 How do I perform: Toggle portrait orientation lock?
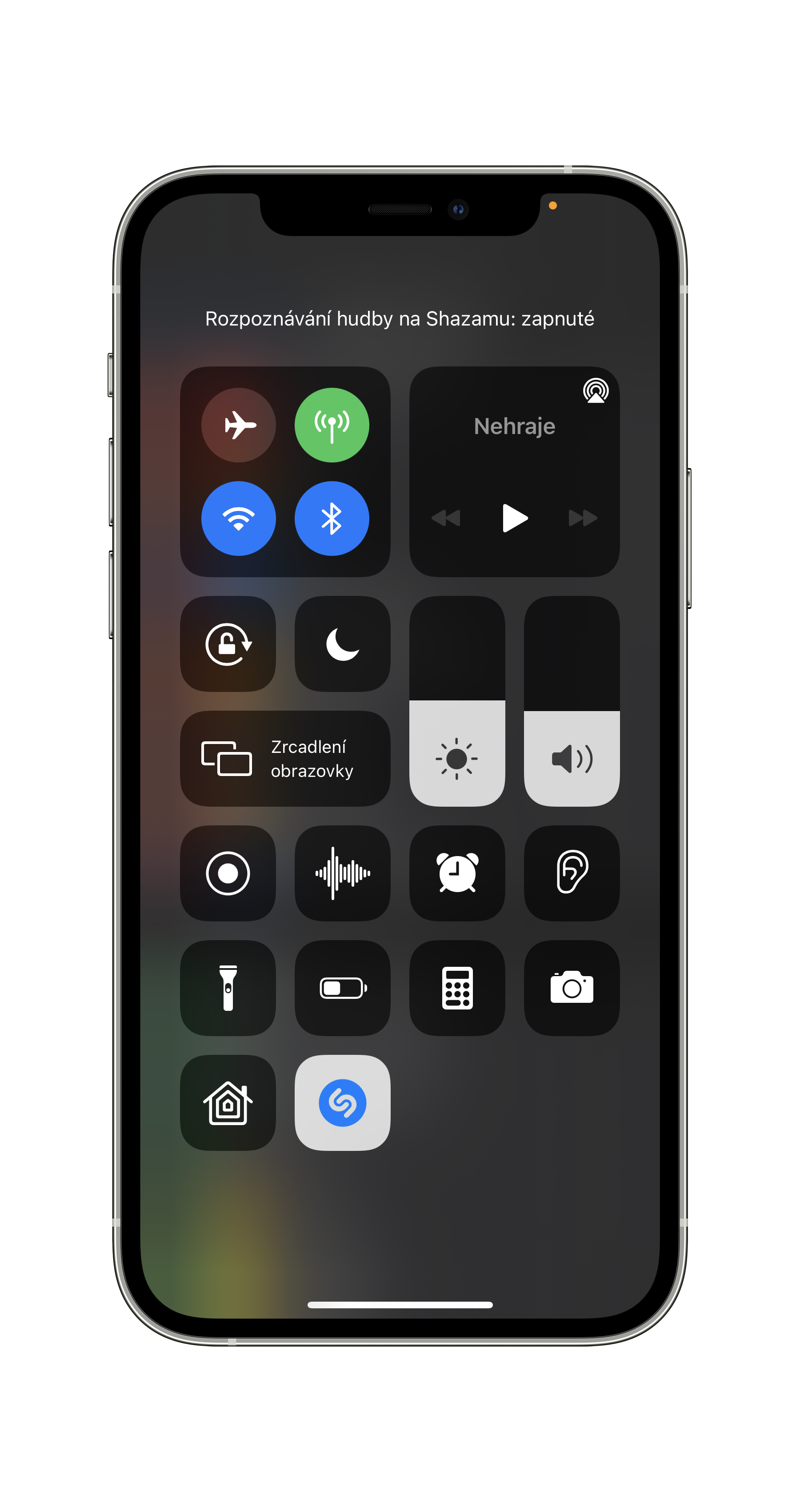pyautogui.click(x=228, y=644)
